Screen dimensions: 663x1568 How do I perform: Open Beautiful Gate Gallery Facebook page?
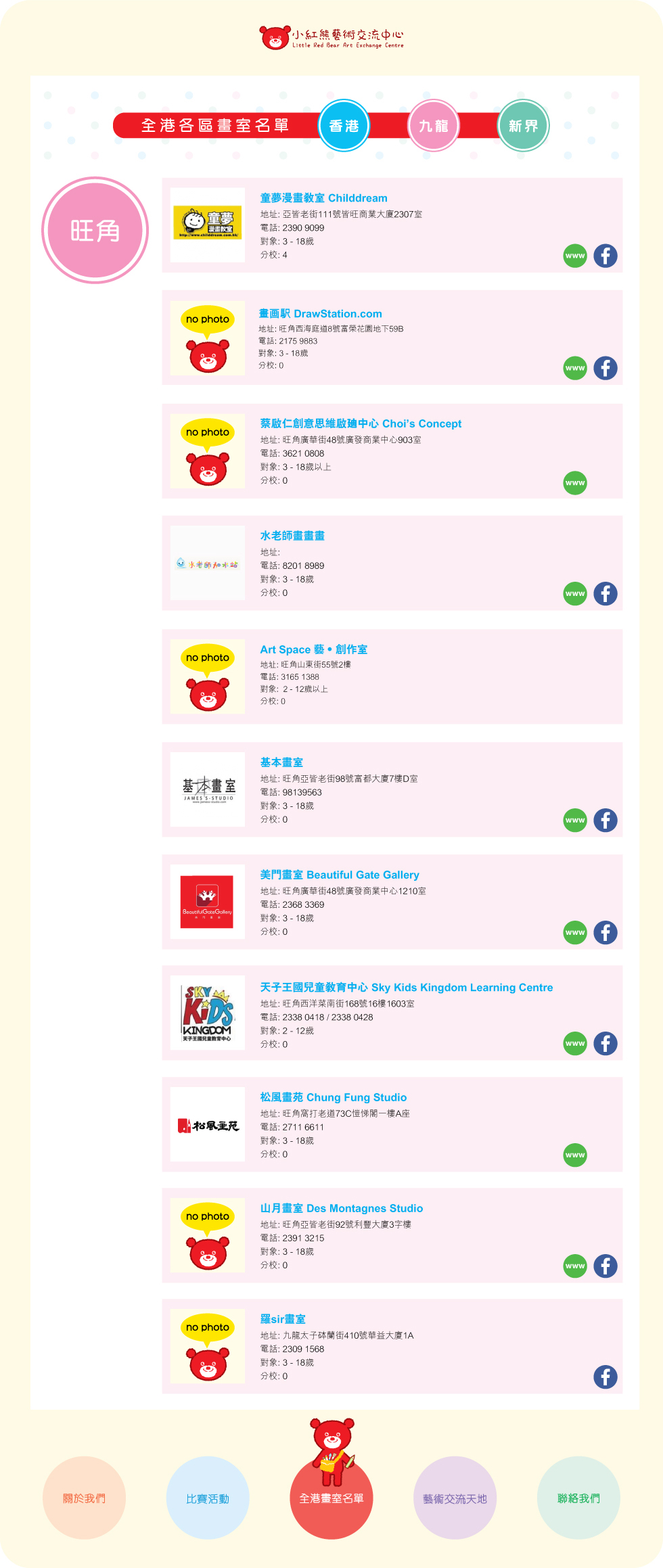coord(605,933)
